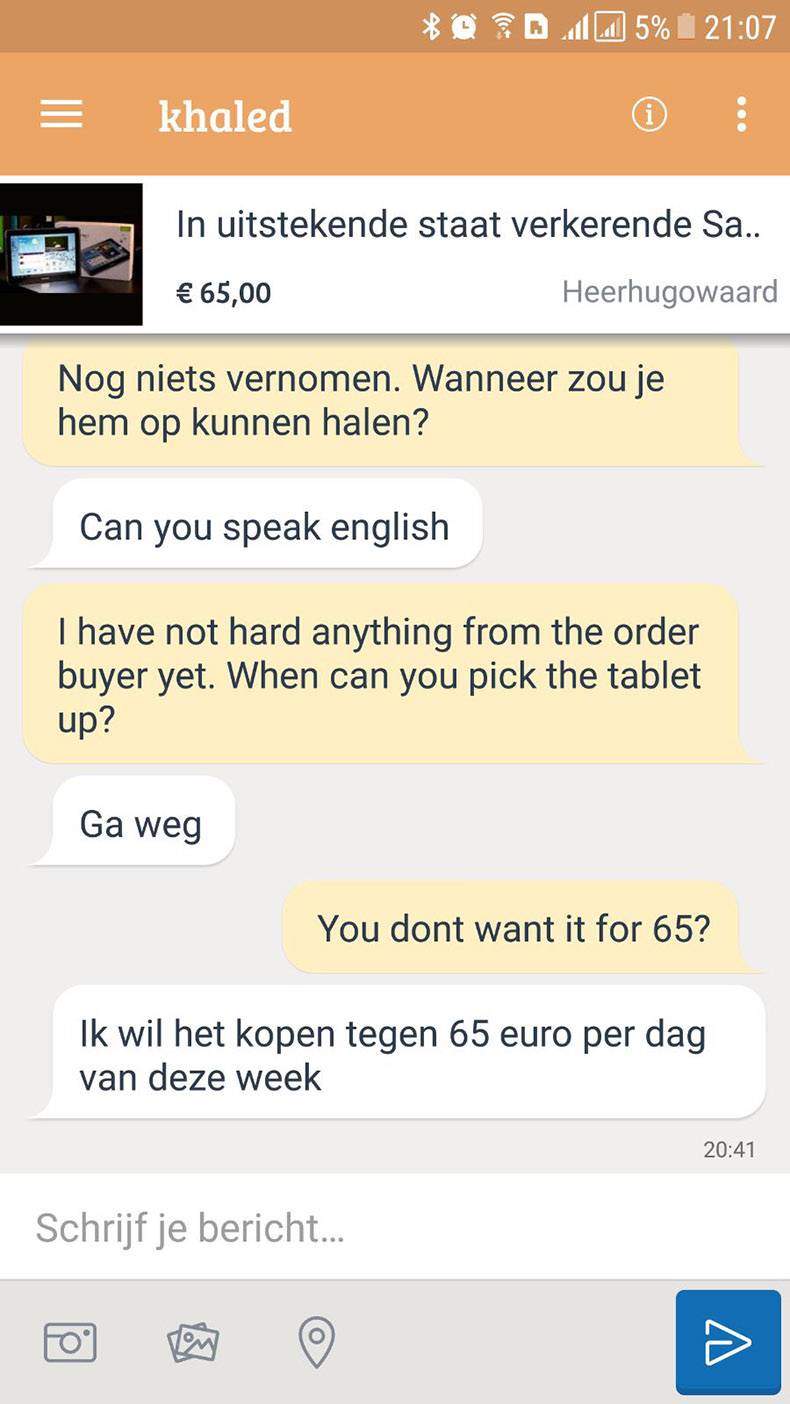Open the hamburger drawer menu
Image resolution: width=790 pixels, height=1404 pixels.
(61, 115)
